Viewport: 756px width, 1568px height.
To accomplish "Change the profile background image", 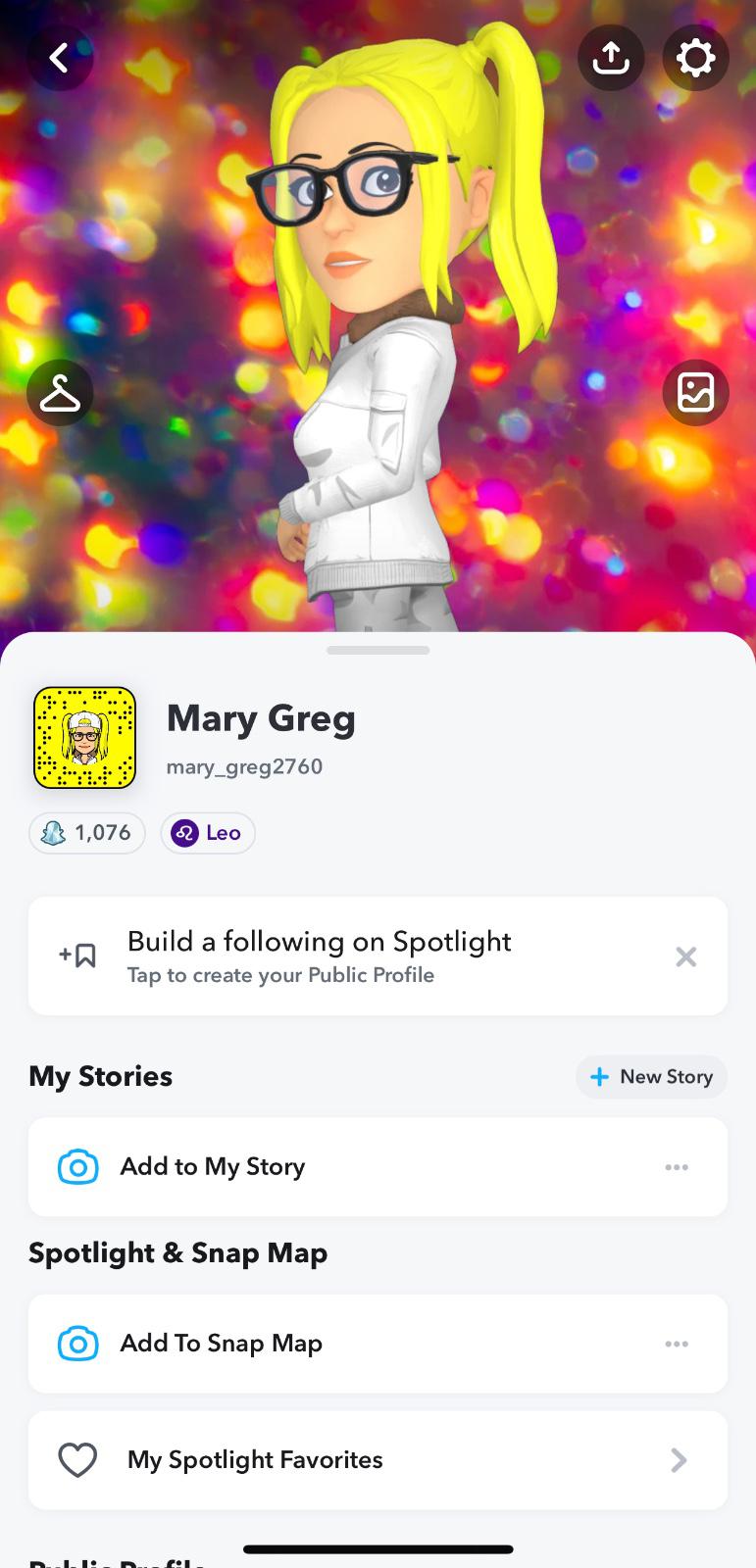I will coord(695,394).
